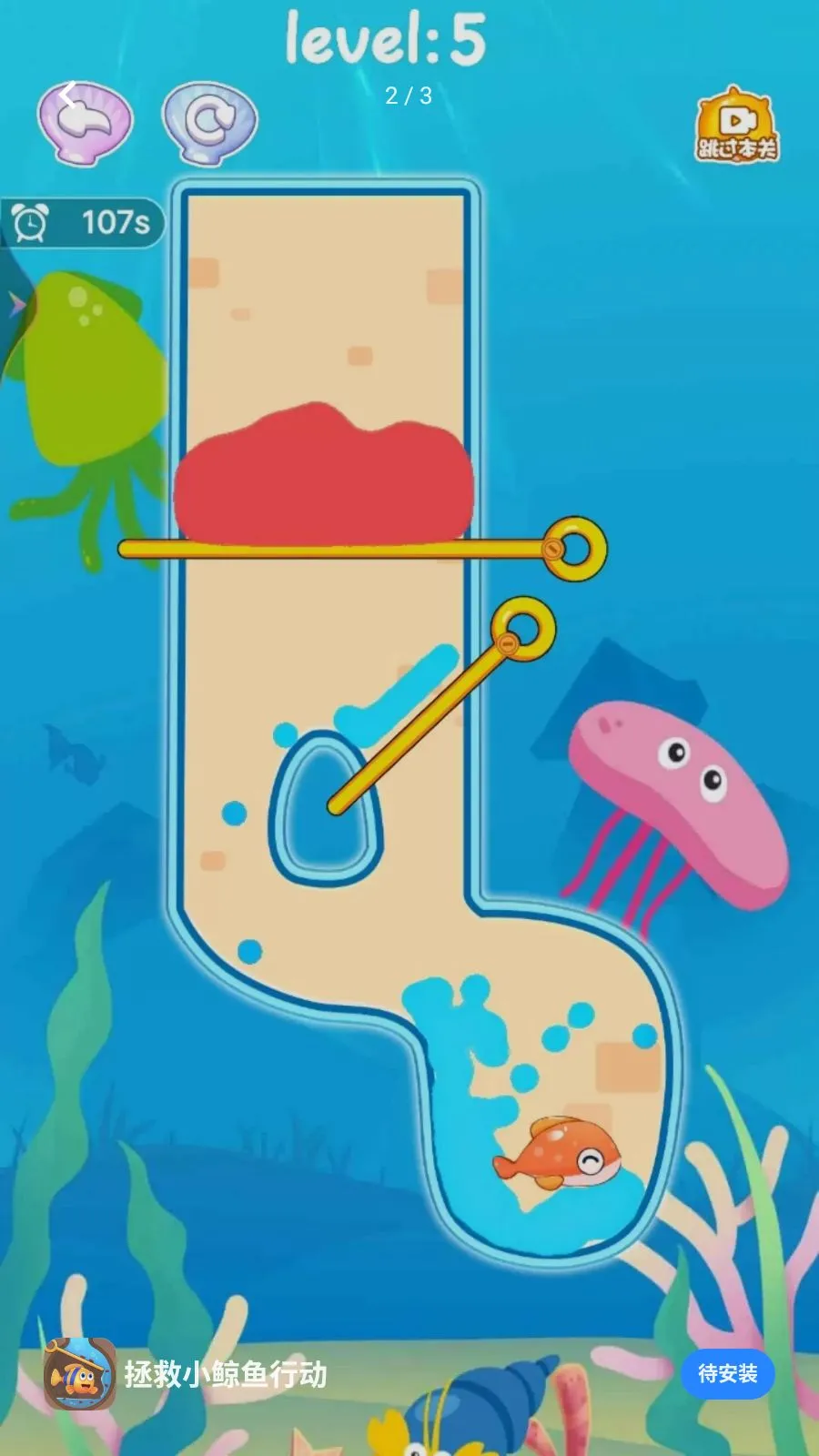This screenshot has height=1456, width=819.
Task: Restart the level with the reset shell
Action: pos(210,123)
